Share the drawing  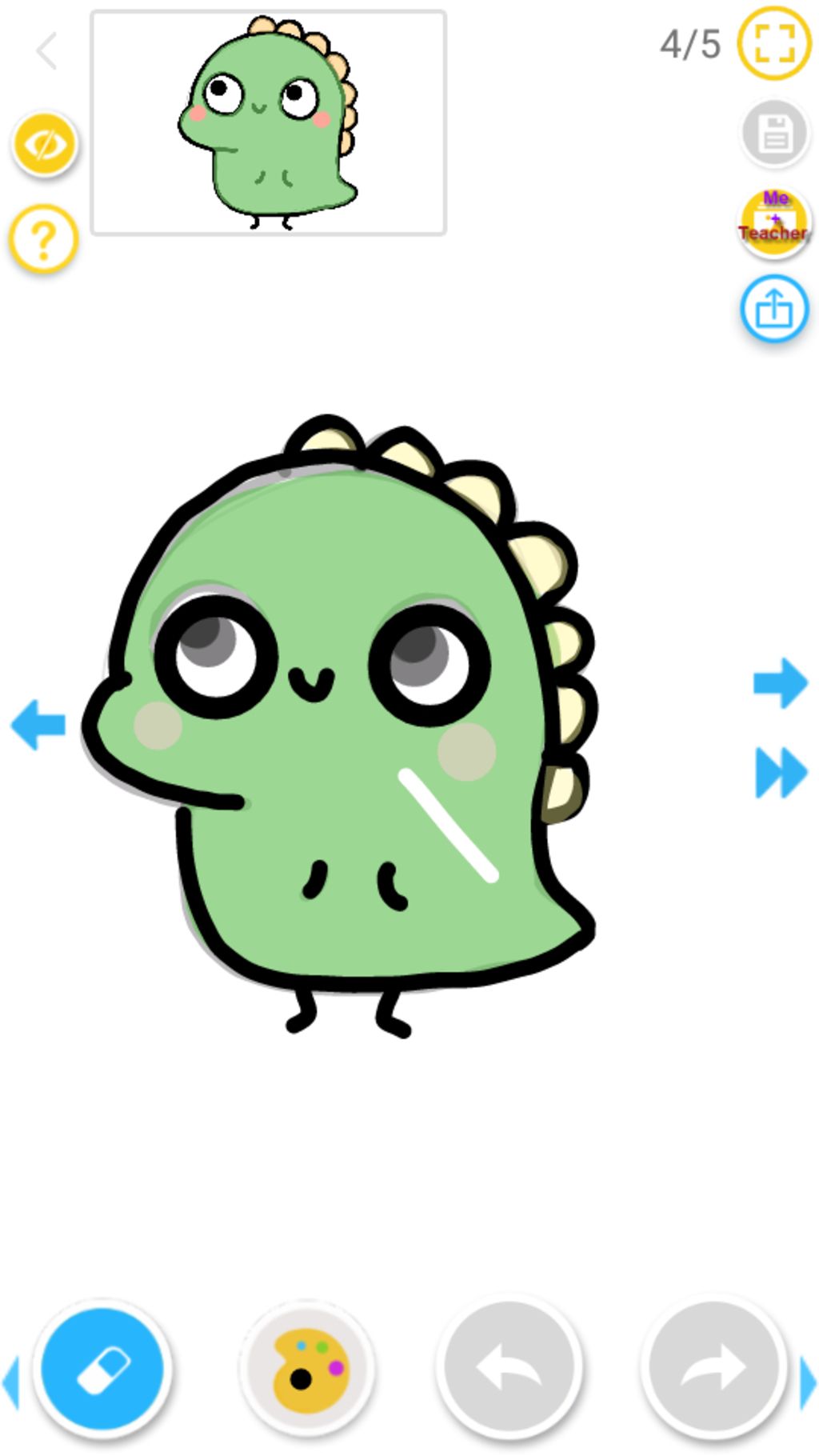tap(773, 308)
